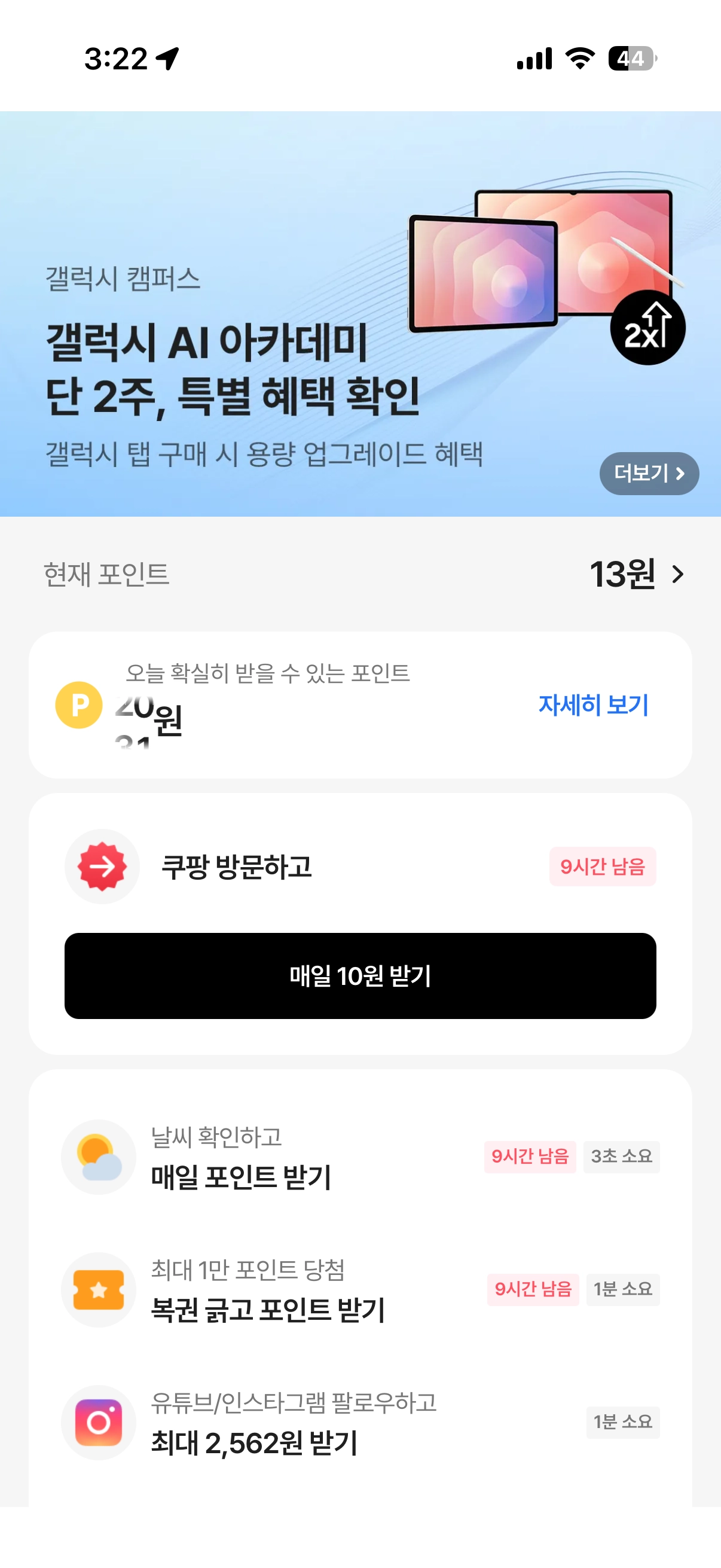The width and height of the screenshot is (721, 1568).
Task: Open current points balance of 13원
Action: [636, 574]
